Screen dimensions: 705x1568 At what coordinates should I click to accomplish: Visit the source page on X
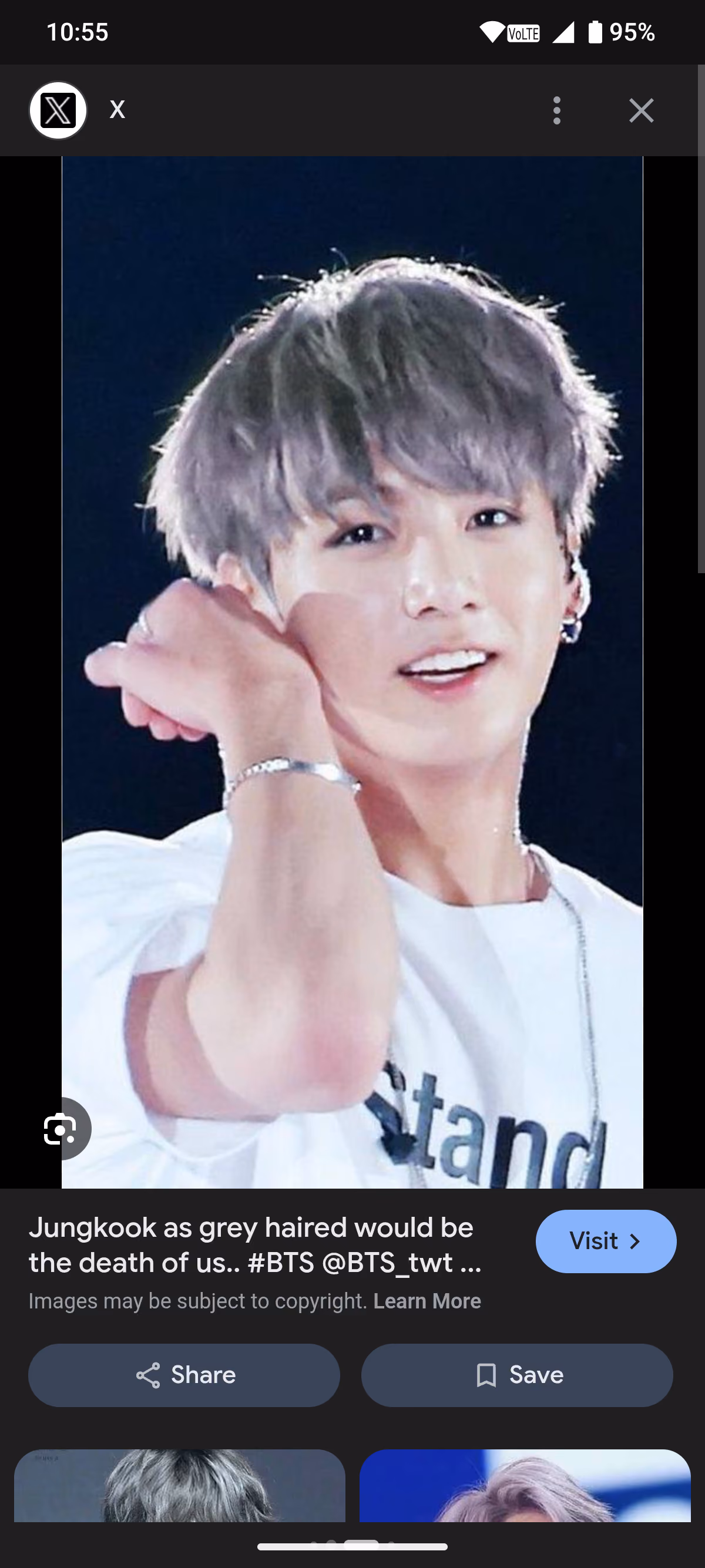point(606,1241)
